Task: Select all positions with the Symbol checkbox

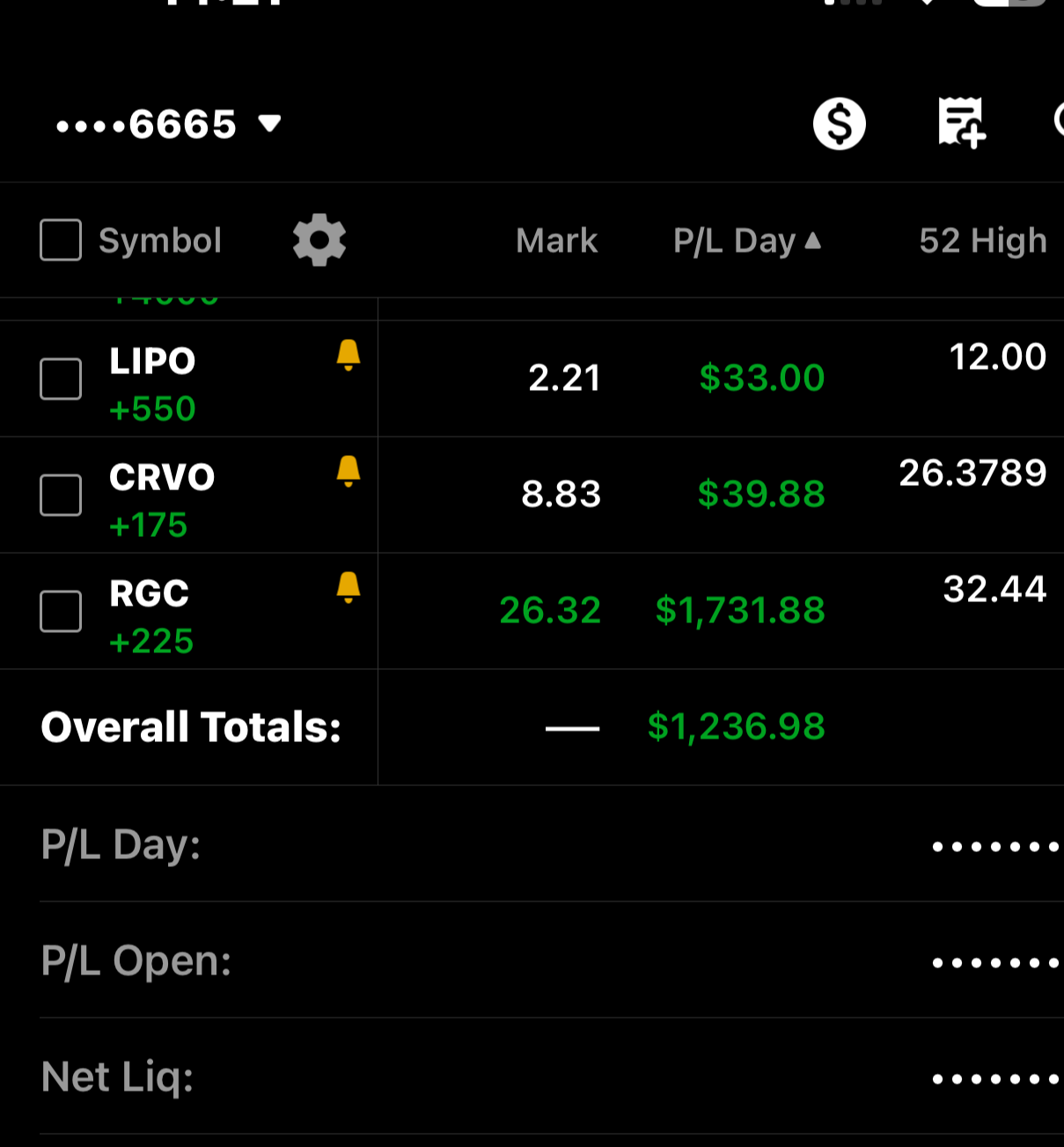Action: point(61,240)
